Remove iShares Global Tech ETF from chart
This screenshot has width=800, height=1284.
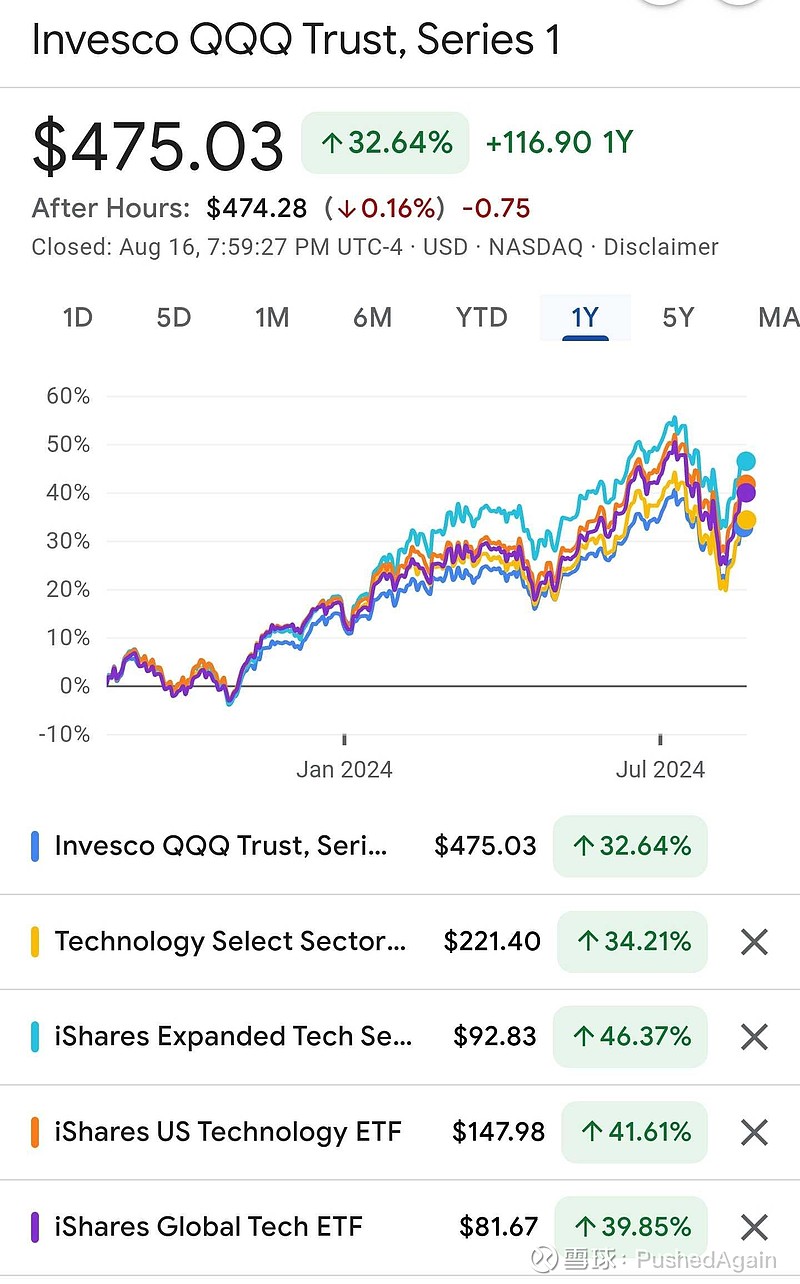(753, 1227)
